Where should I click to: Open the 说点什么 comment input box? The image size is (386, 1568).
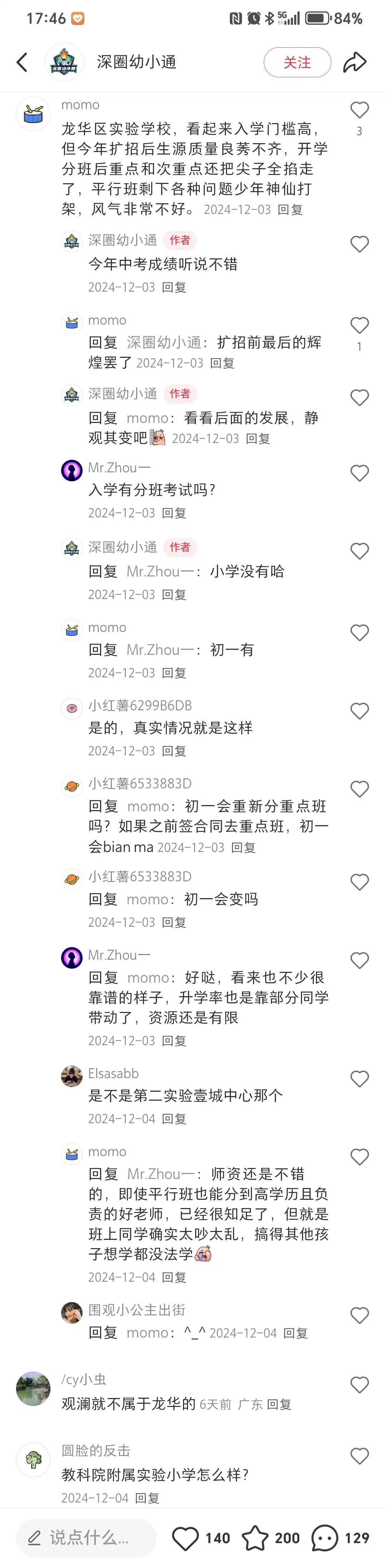[86, 1538]
